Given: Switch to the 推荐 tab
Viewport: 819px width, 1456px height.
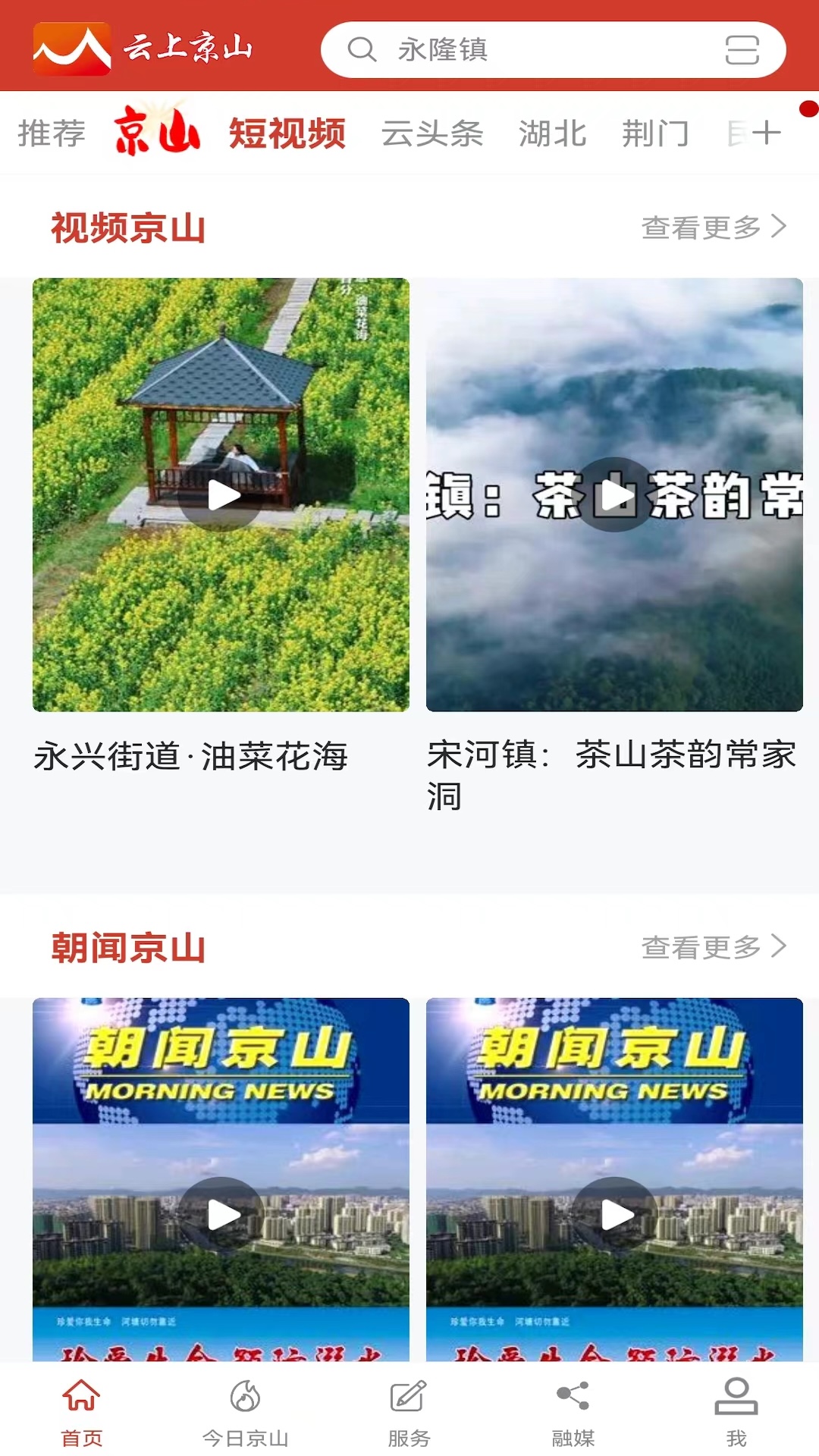Looking at the screenshot, I should pyautogui.click(x=52, y=133).
